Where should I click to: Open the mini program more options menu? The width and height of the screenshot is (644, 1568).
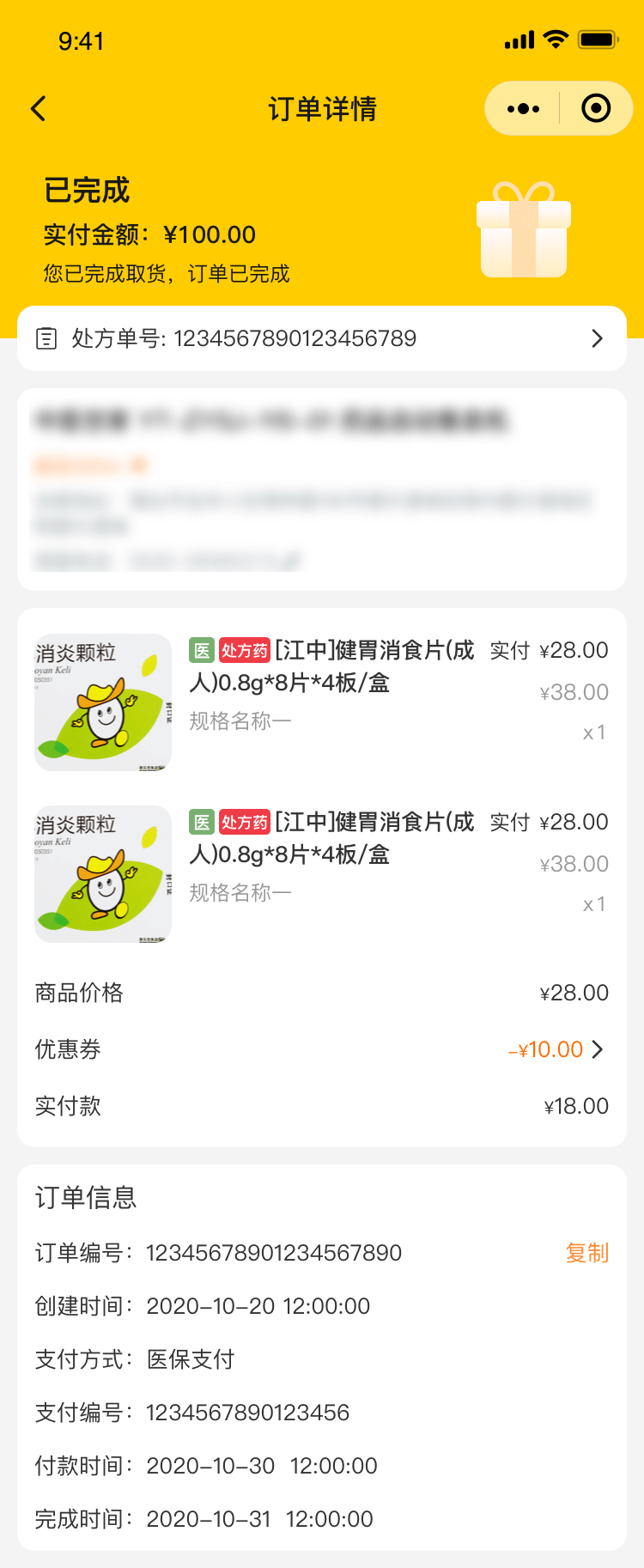523,109
